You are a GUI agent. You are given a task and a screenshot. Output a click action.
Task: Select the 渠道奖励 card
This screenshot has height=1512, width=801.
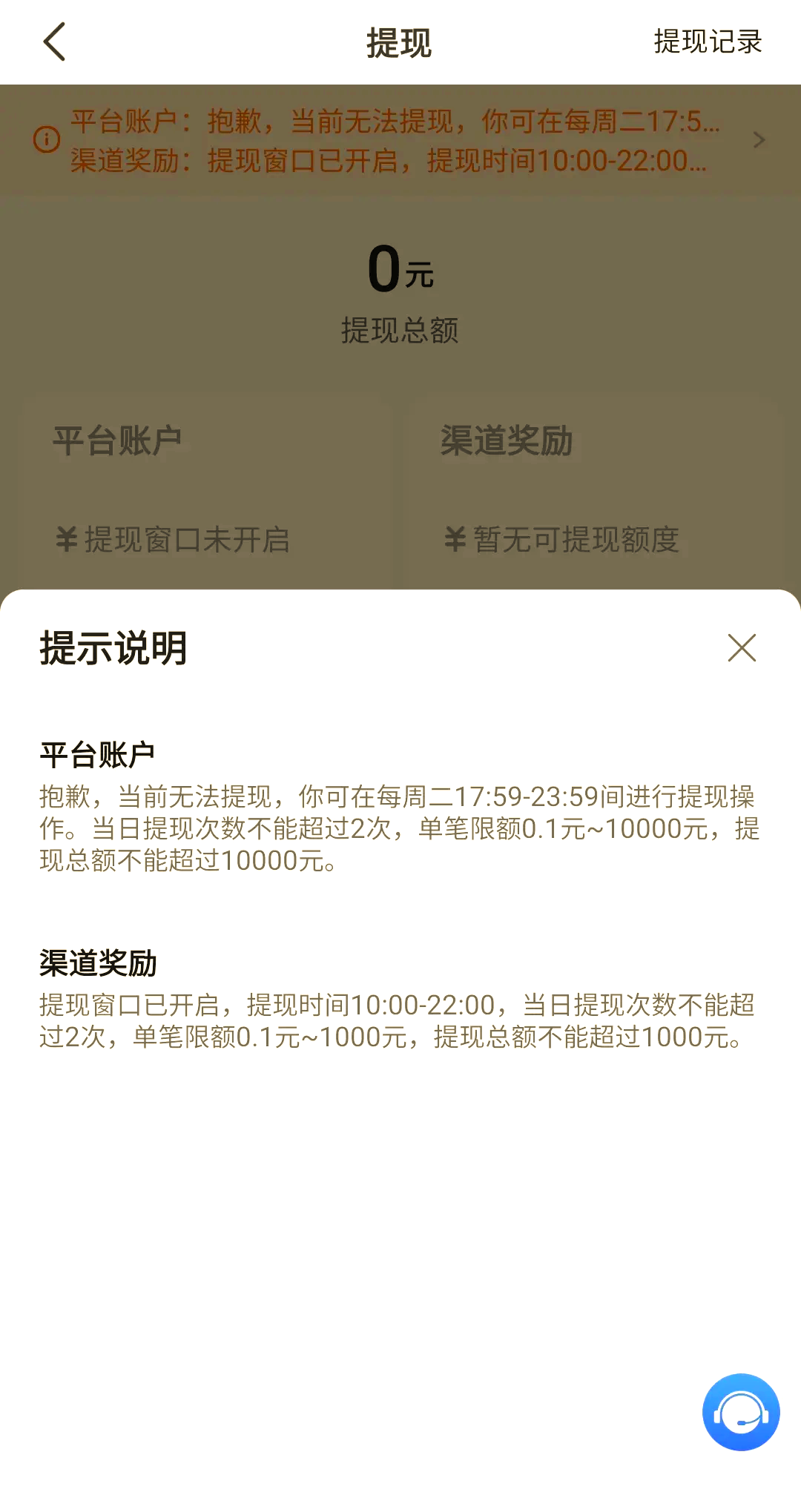click(x=593, y=489)
